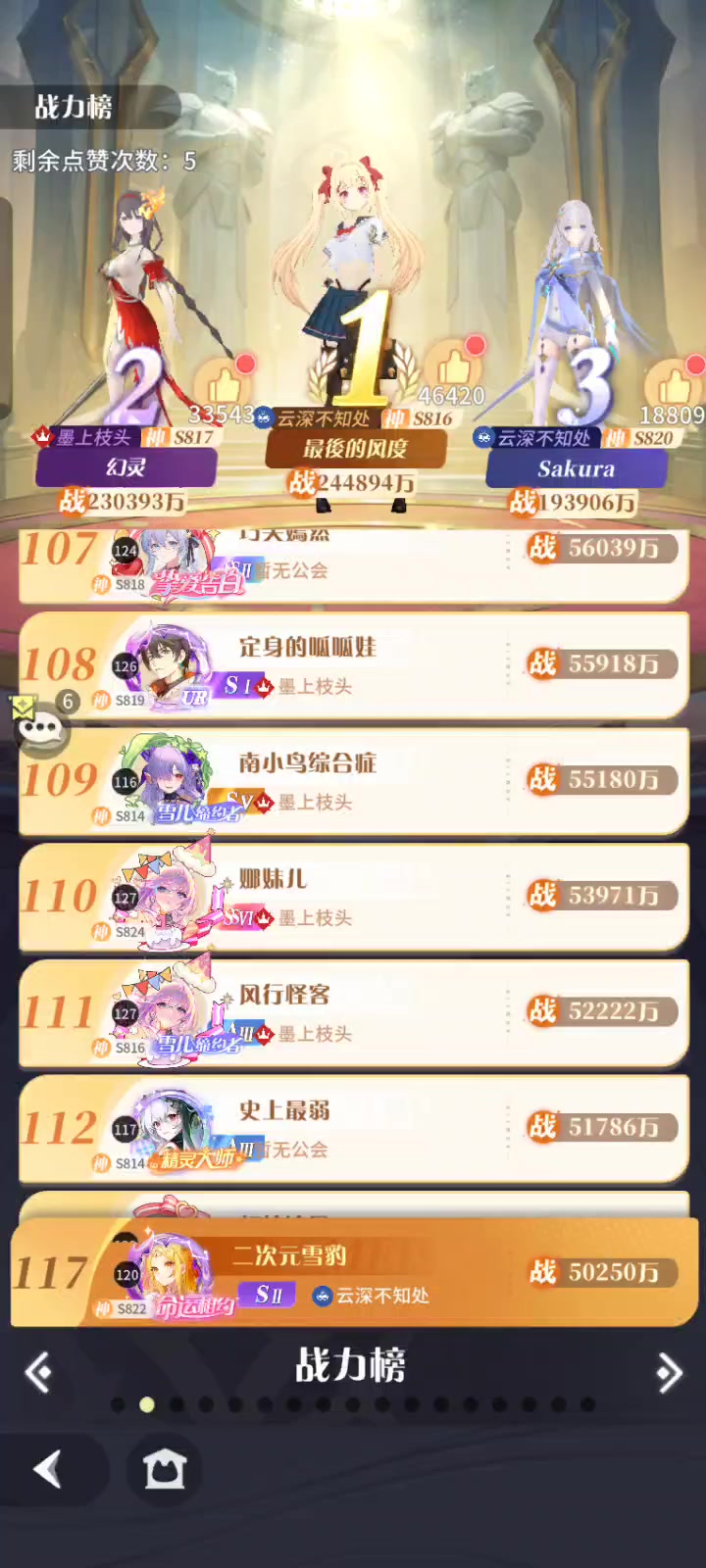Open the chat bubble icon
Viewport: 706px width, 1568px height.
pyautogui.click(x=40, y=728)
